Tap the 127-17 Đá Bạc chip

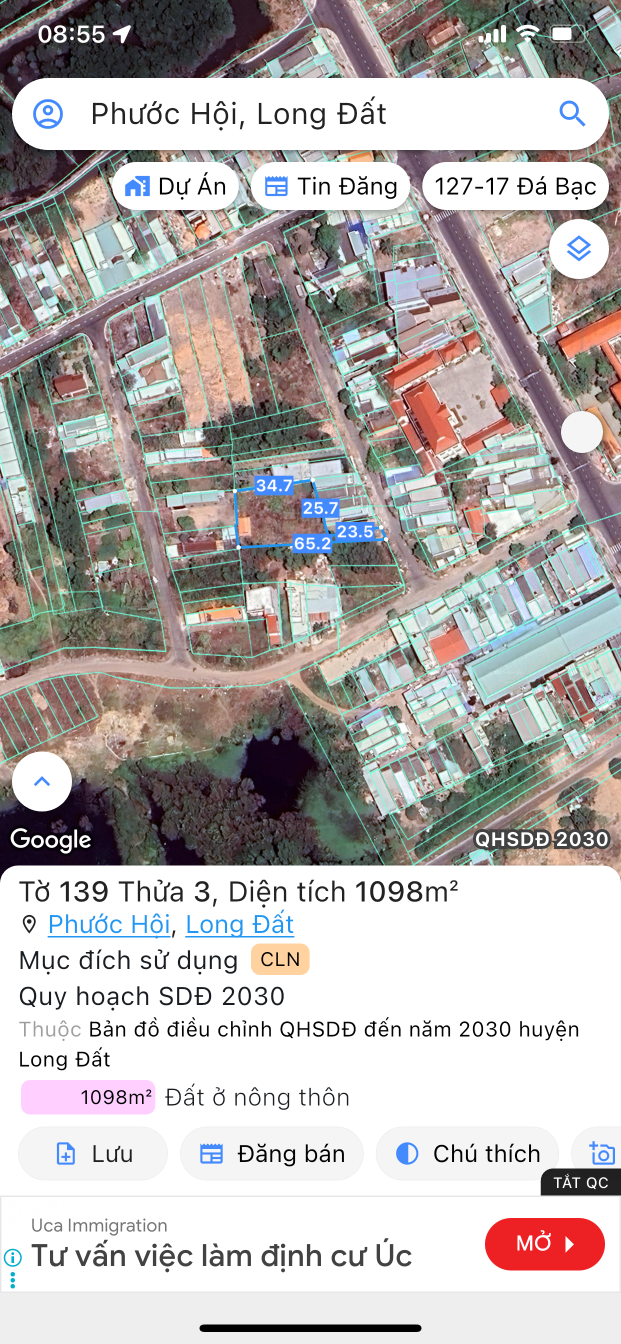[515, 186]
